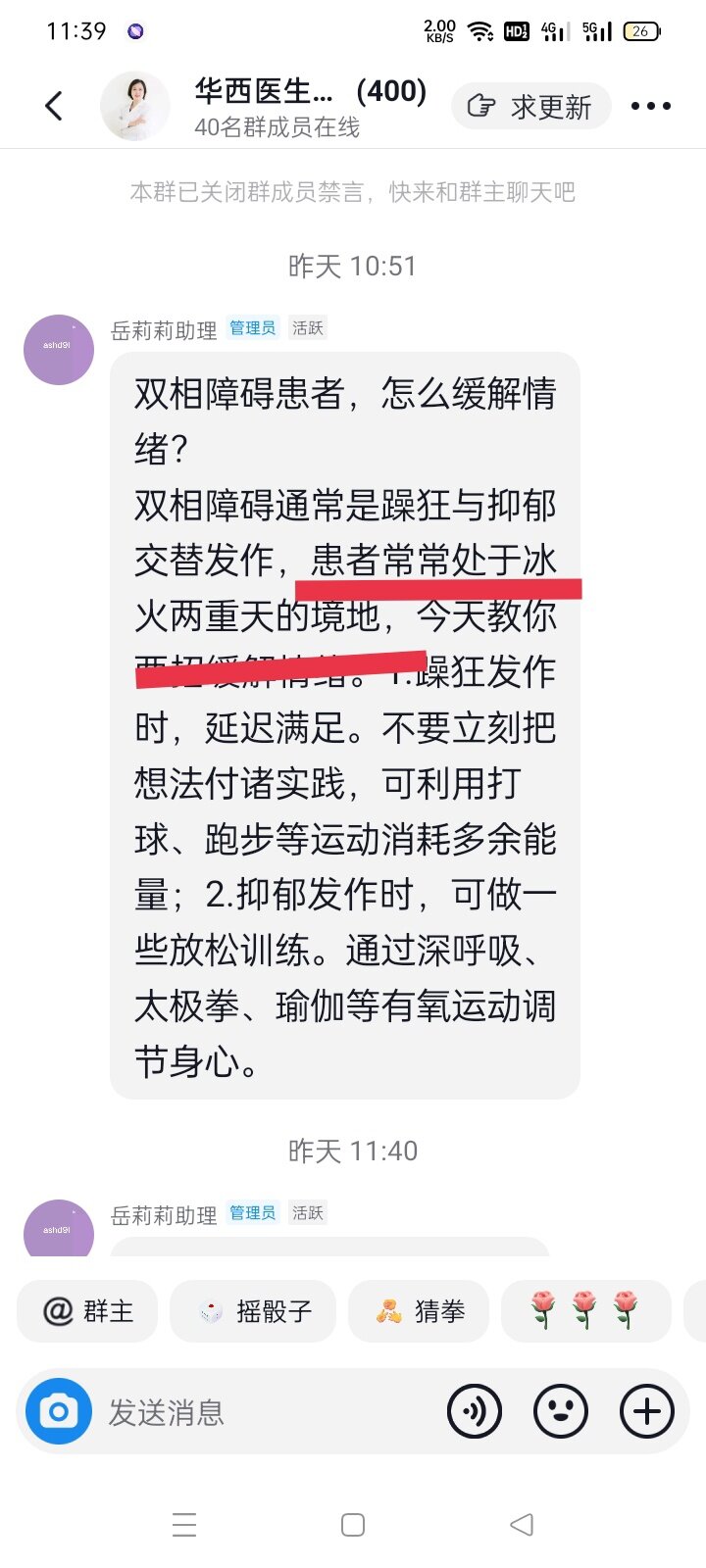Viewport: 706px width, 1568px height.
Task: Go back from the group chat
Action: coord(54,106)
